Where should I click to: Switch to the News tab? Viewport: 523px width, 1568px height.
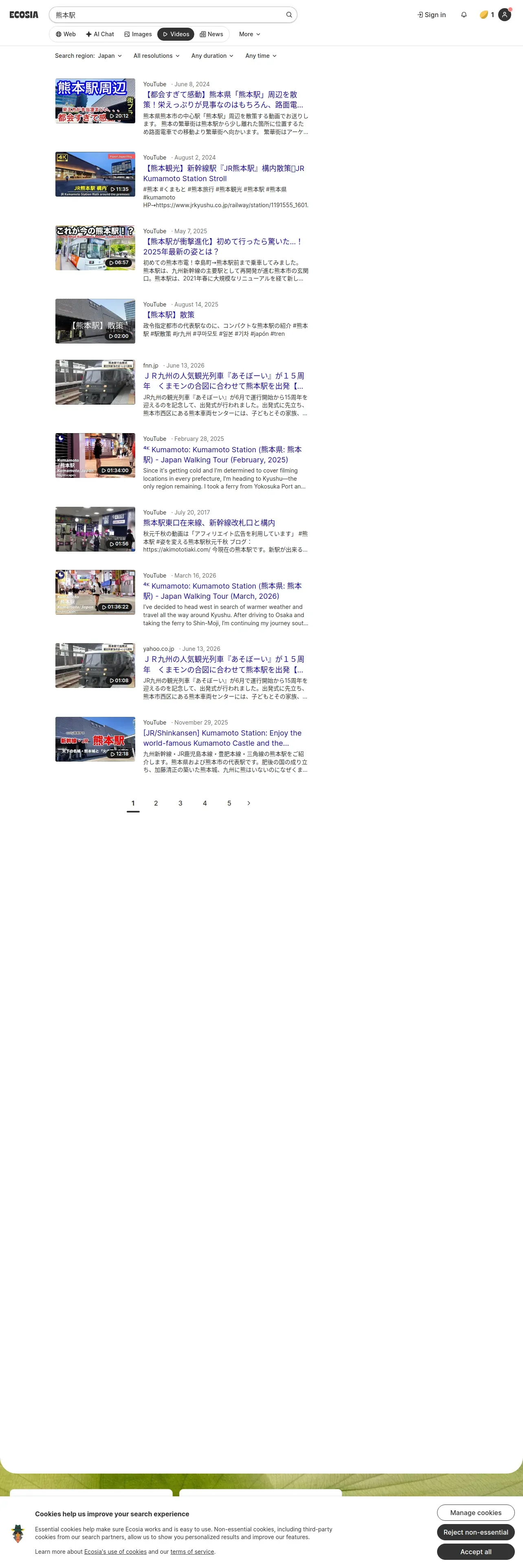point(212,34)
